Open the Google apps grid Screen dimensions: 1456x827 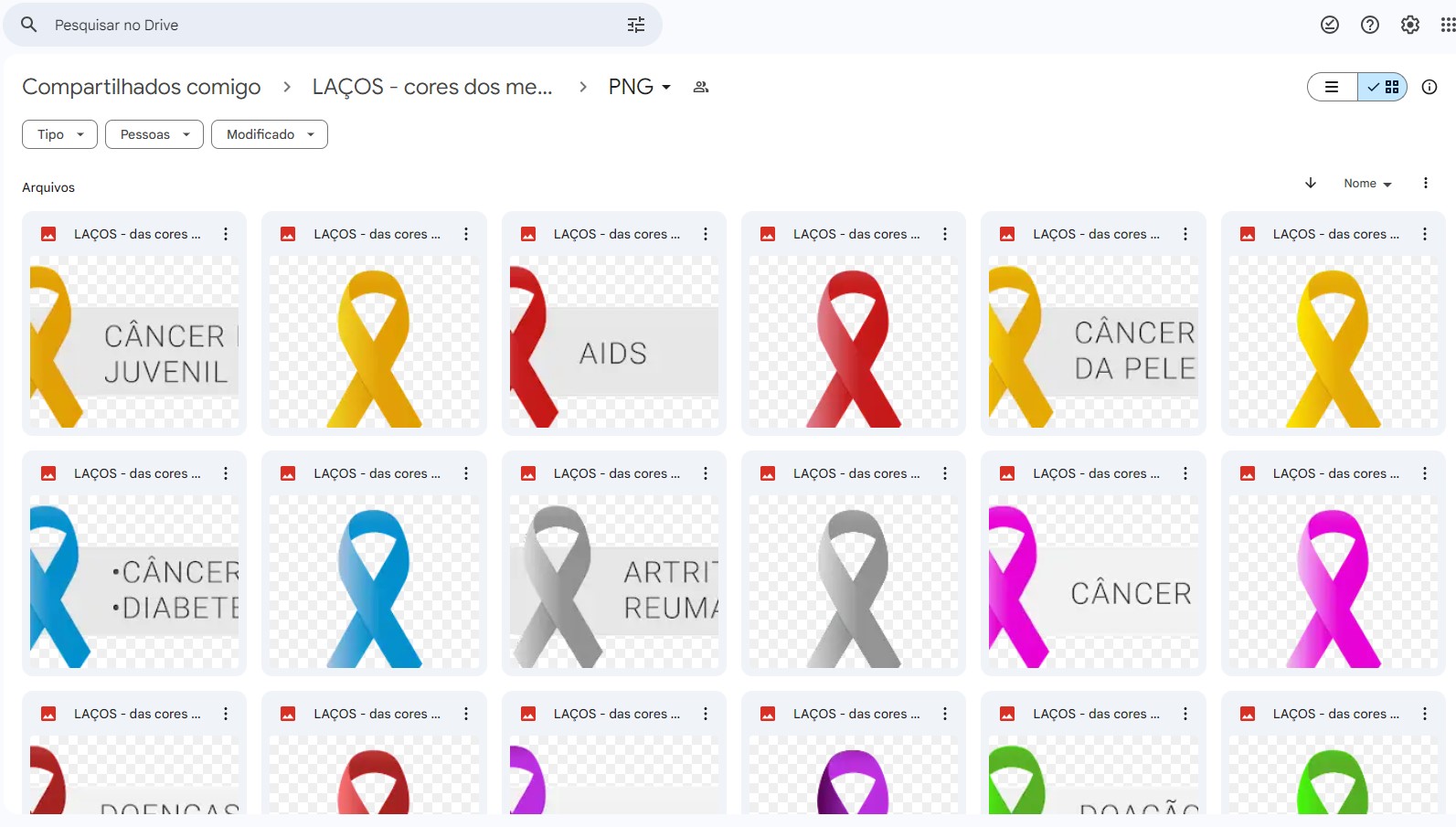(1447, 25)
